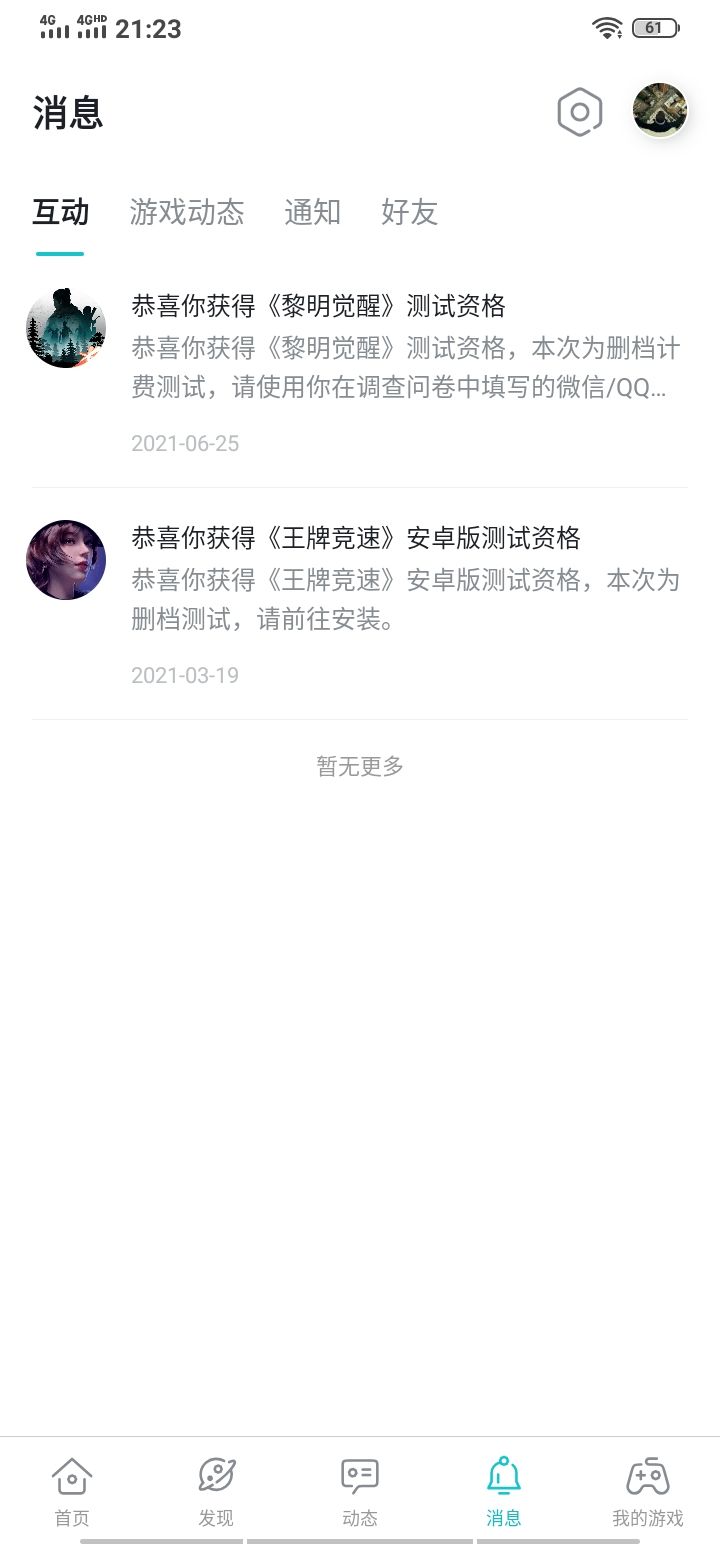
Task: Select the 好友 friends tab
Action: click(x=408, y=213)
